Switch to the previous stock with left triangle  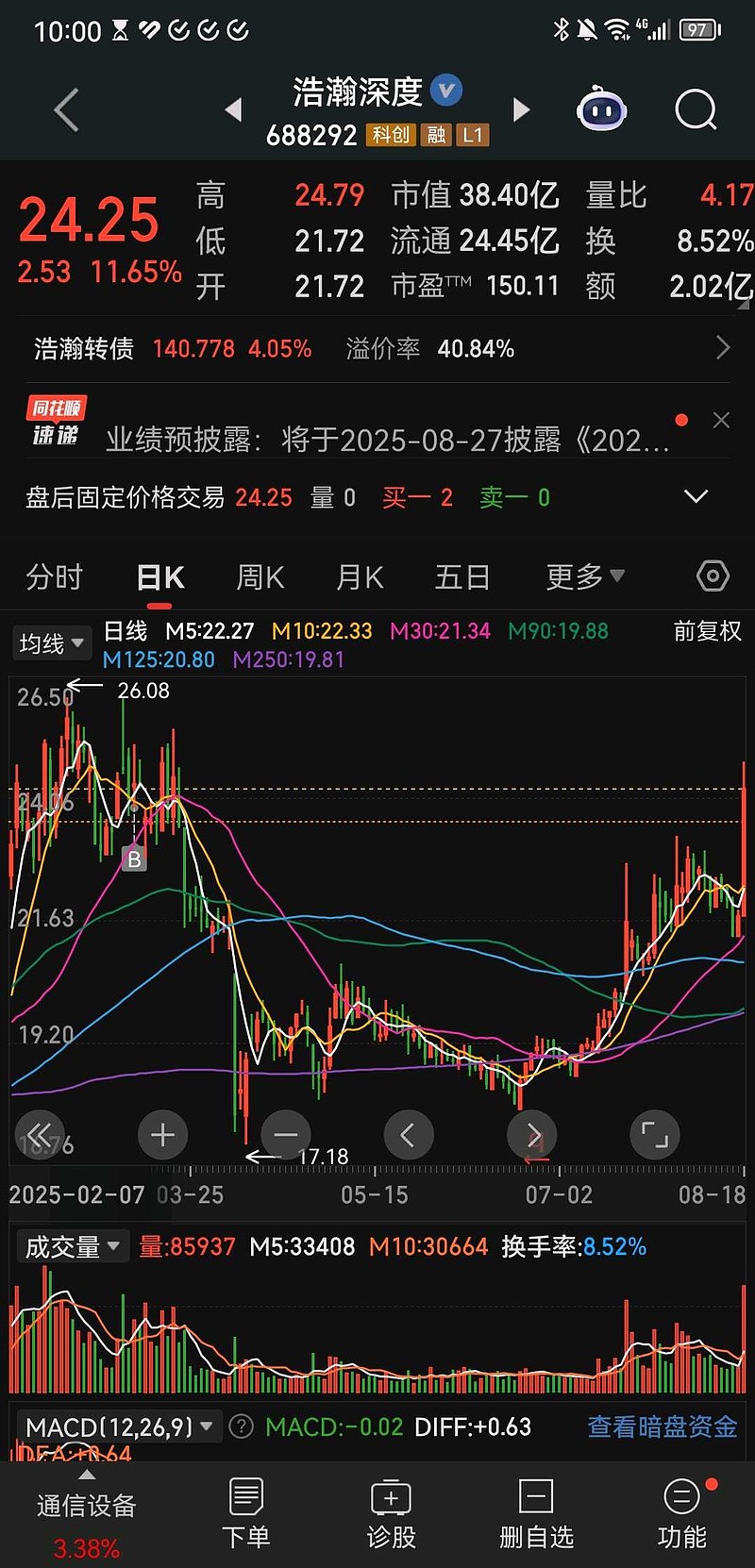click(x=234, y=110)
